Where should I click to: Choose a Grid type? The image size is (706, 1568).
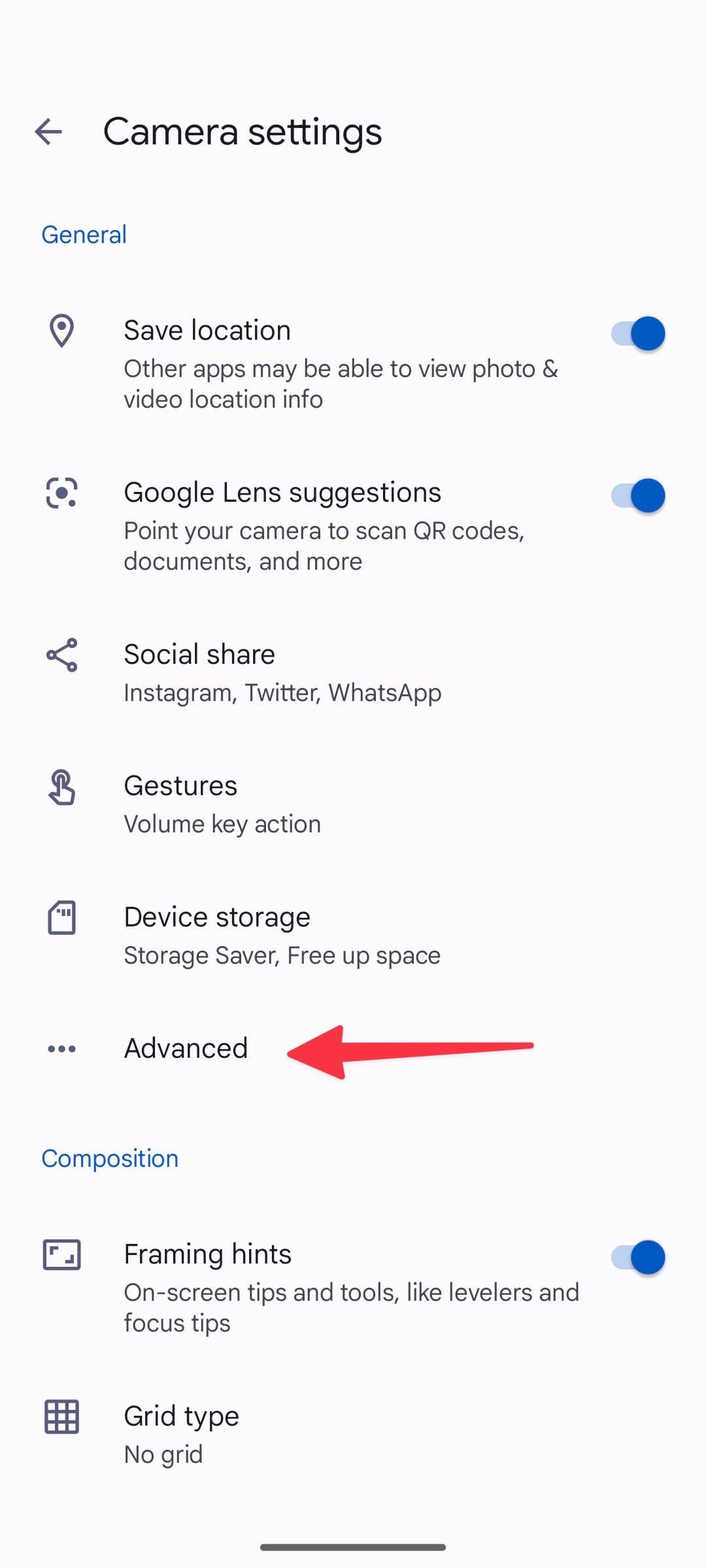coord(182,1434)
